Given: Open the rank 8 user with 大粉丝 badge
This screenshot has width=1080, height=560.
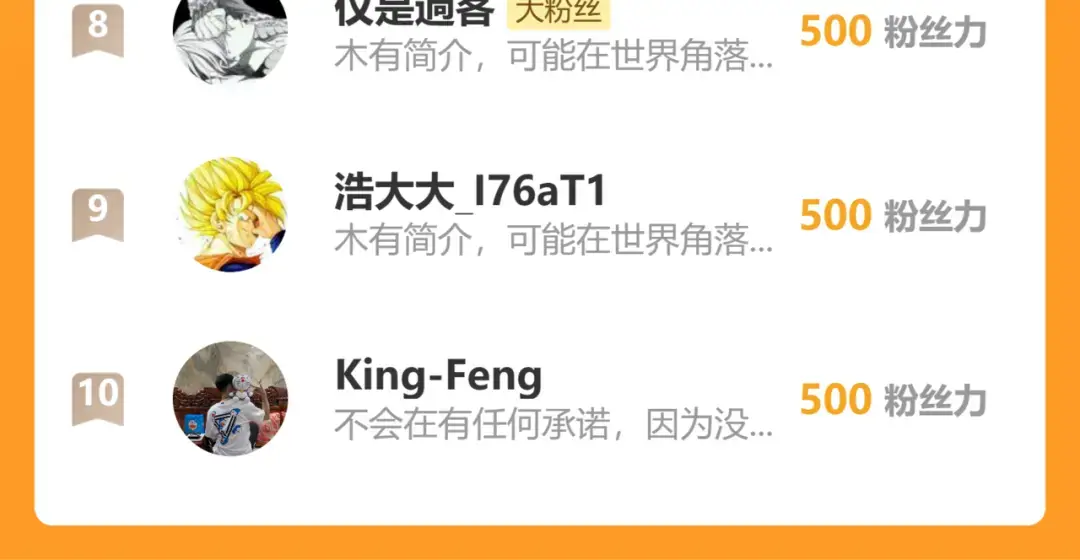Looking at the screenshot, I should (539, 34).
